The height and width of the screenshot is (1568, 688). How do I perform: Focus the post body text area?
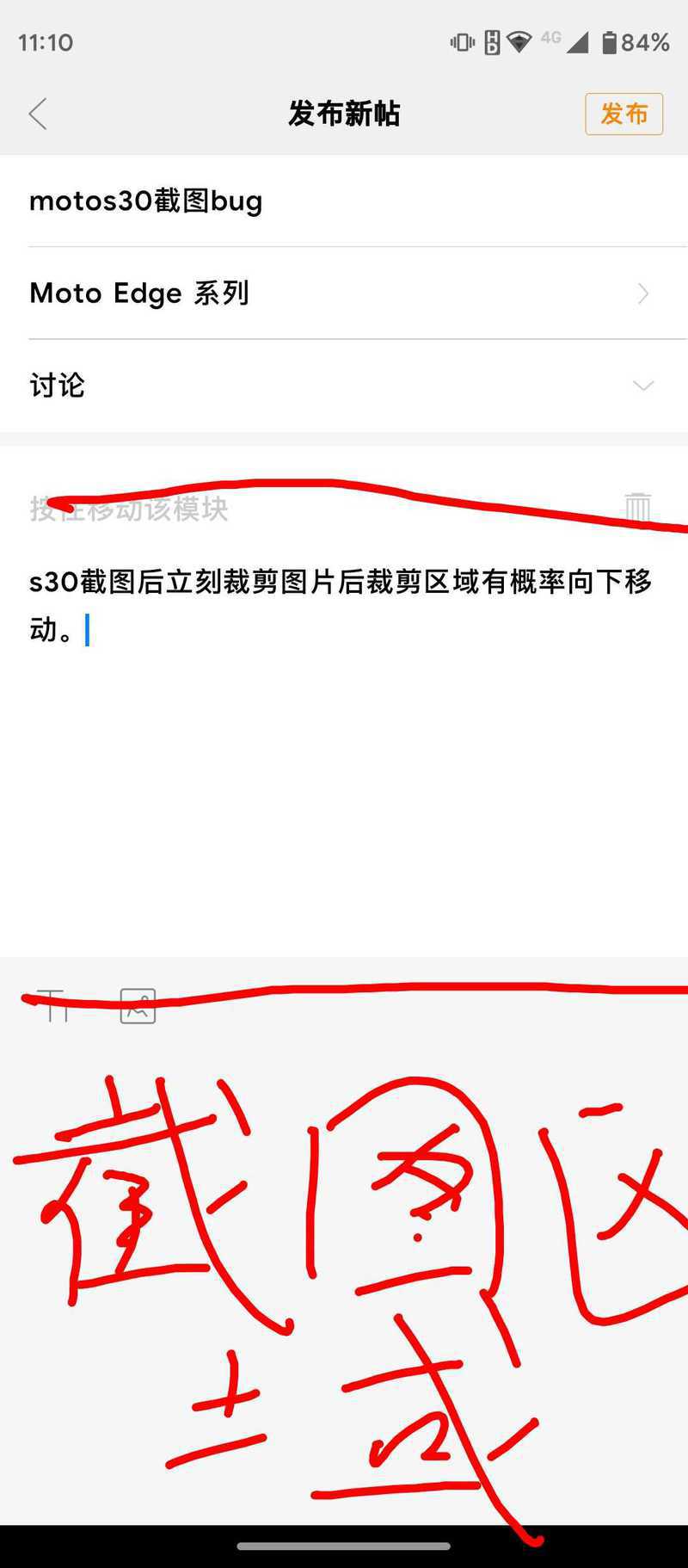(344, 732)
